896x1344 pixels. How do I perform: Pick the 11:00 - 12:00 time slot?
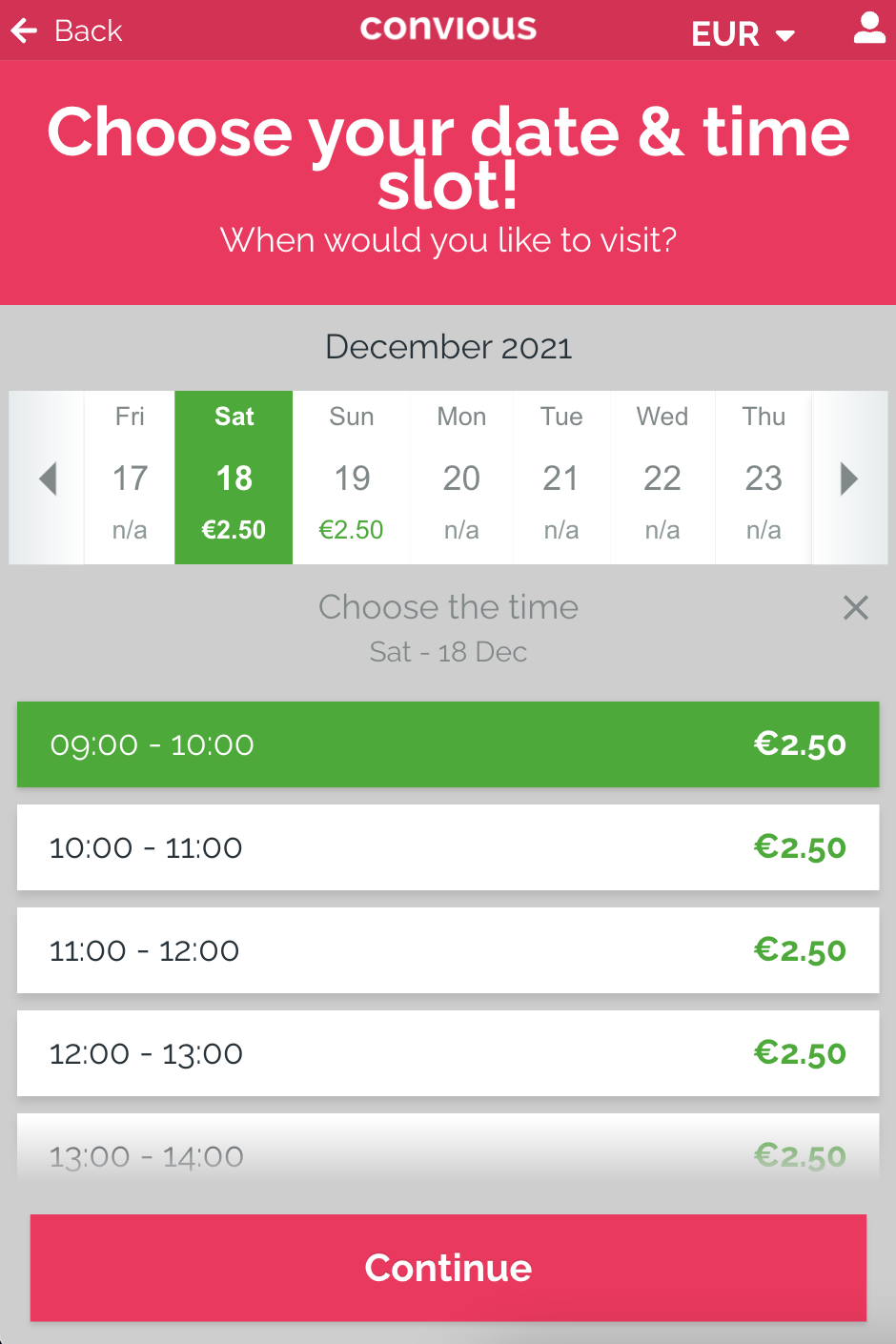coord(448,950)
